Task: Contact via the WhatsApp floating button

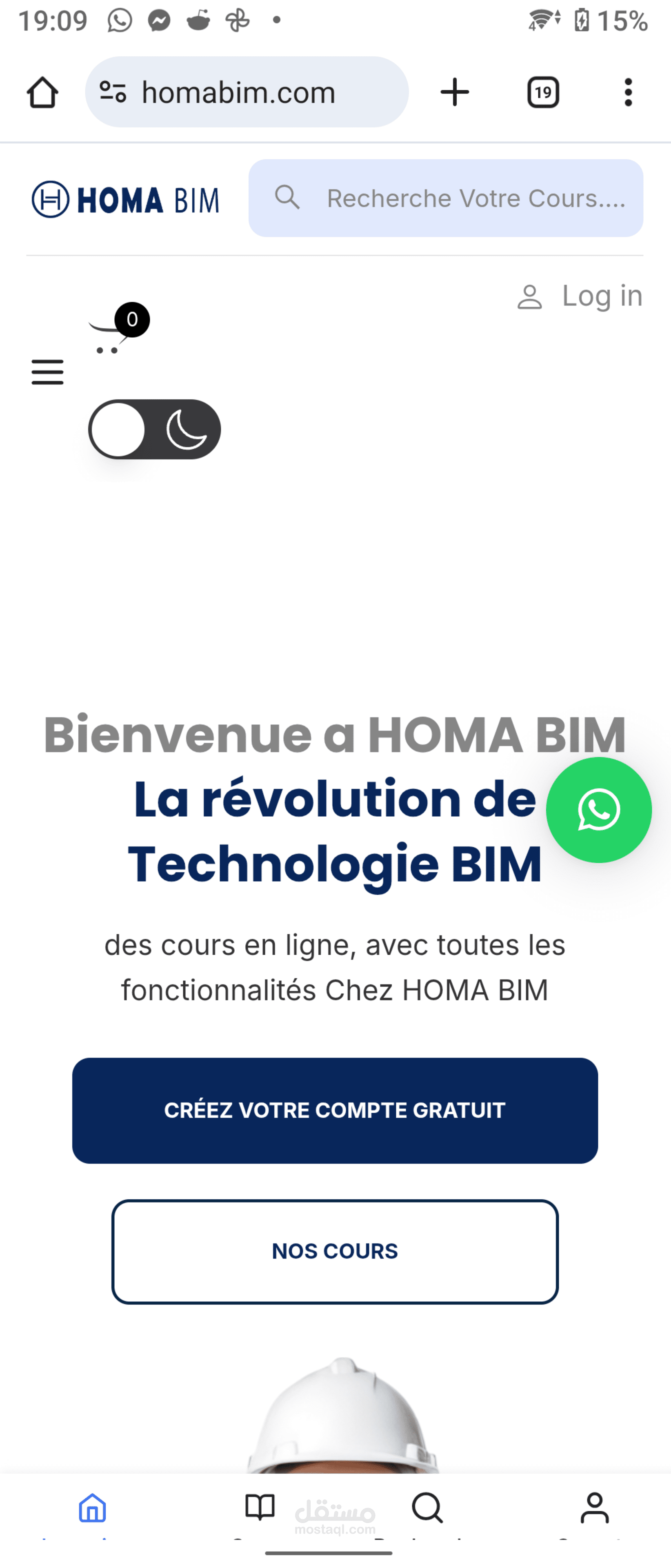Action: tap(599, 810)
